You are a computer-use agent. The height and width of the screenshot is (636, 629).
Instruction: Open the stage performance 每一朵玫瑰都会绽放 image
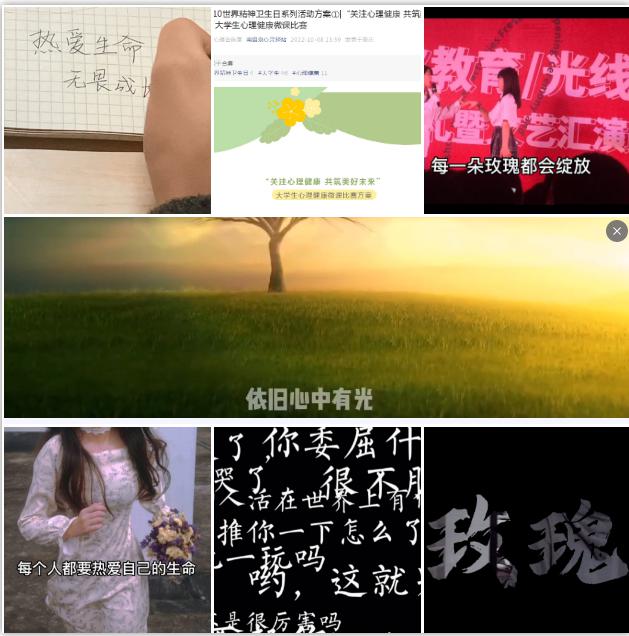point(525,110)
